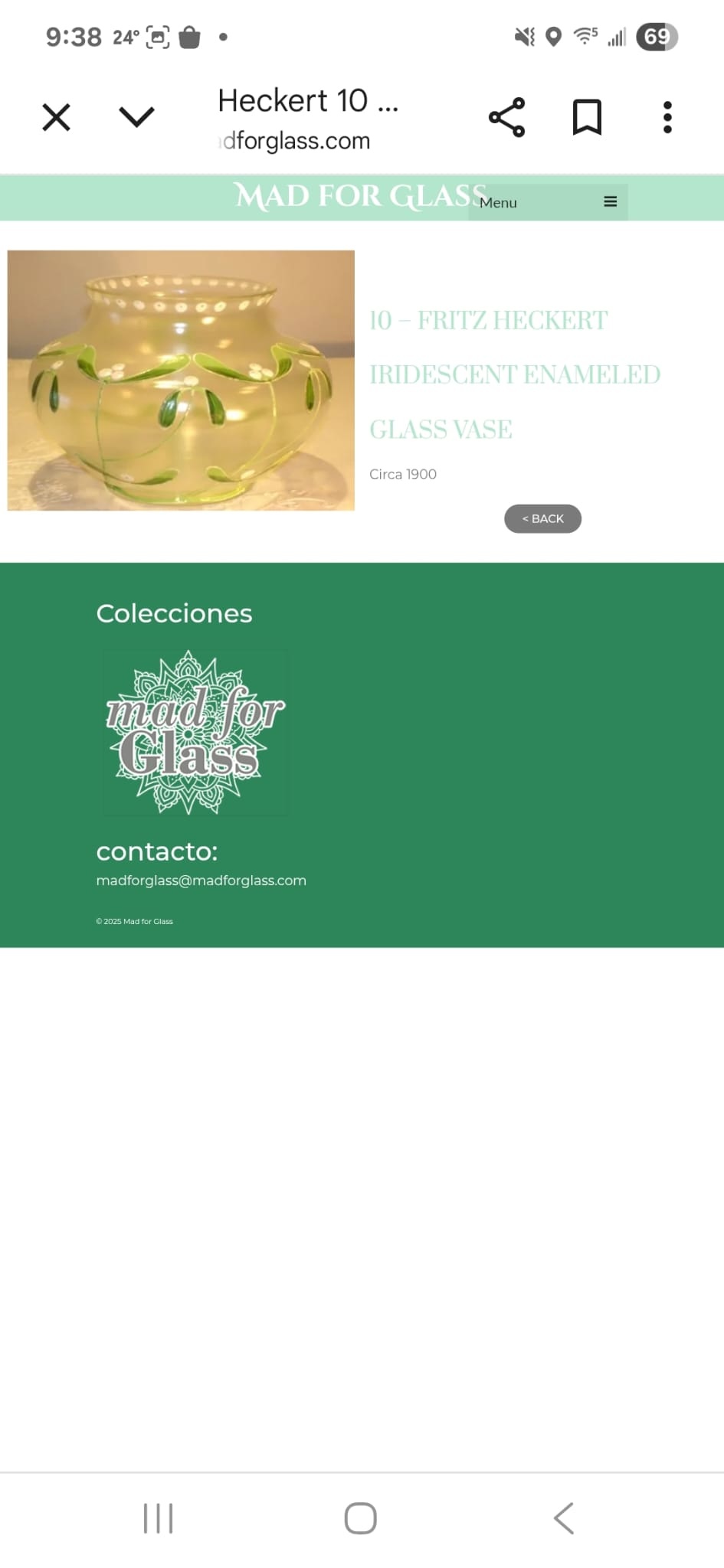Tap the < BACK button
Screen dimensions: 724x1568
542,519
